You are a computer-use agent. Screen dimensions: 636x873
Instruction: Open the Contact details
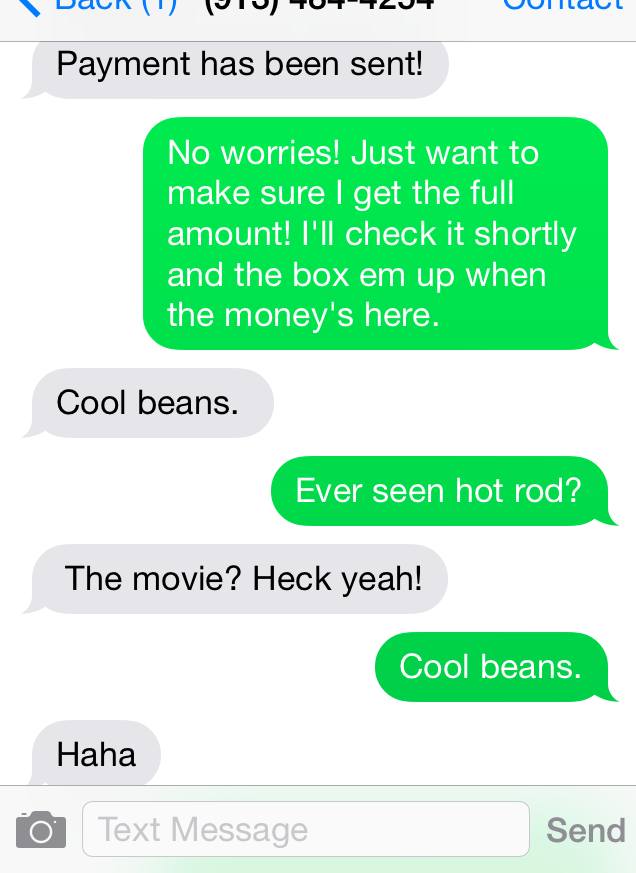tap(562, 6)
